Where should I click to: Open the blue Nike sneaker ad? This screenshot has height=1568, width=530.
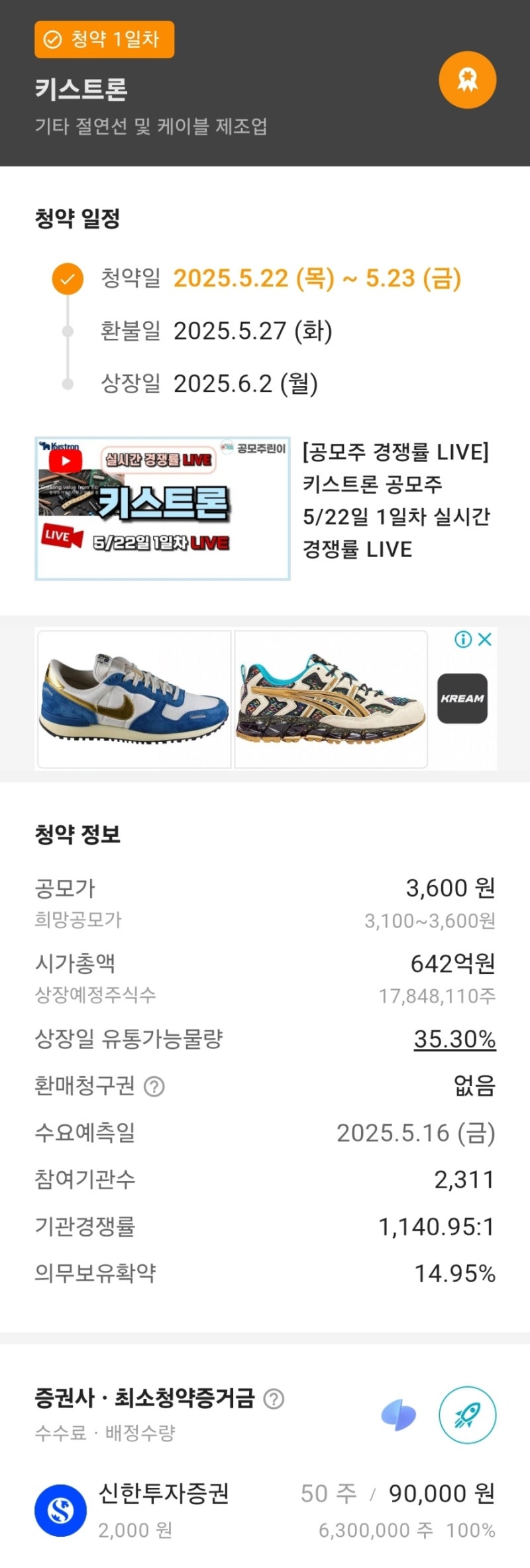(x=134, y=699)
